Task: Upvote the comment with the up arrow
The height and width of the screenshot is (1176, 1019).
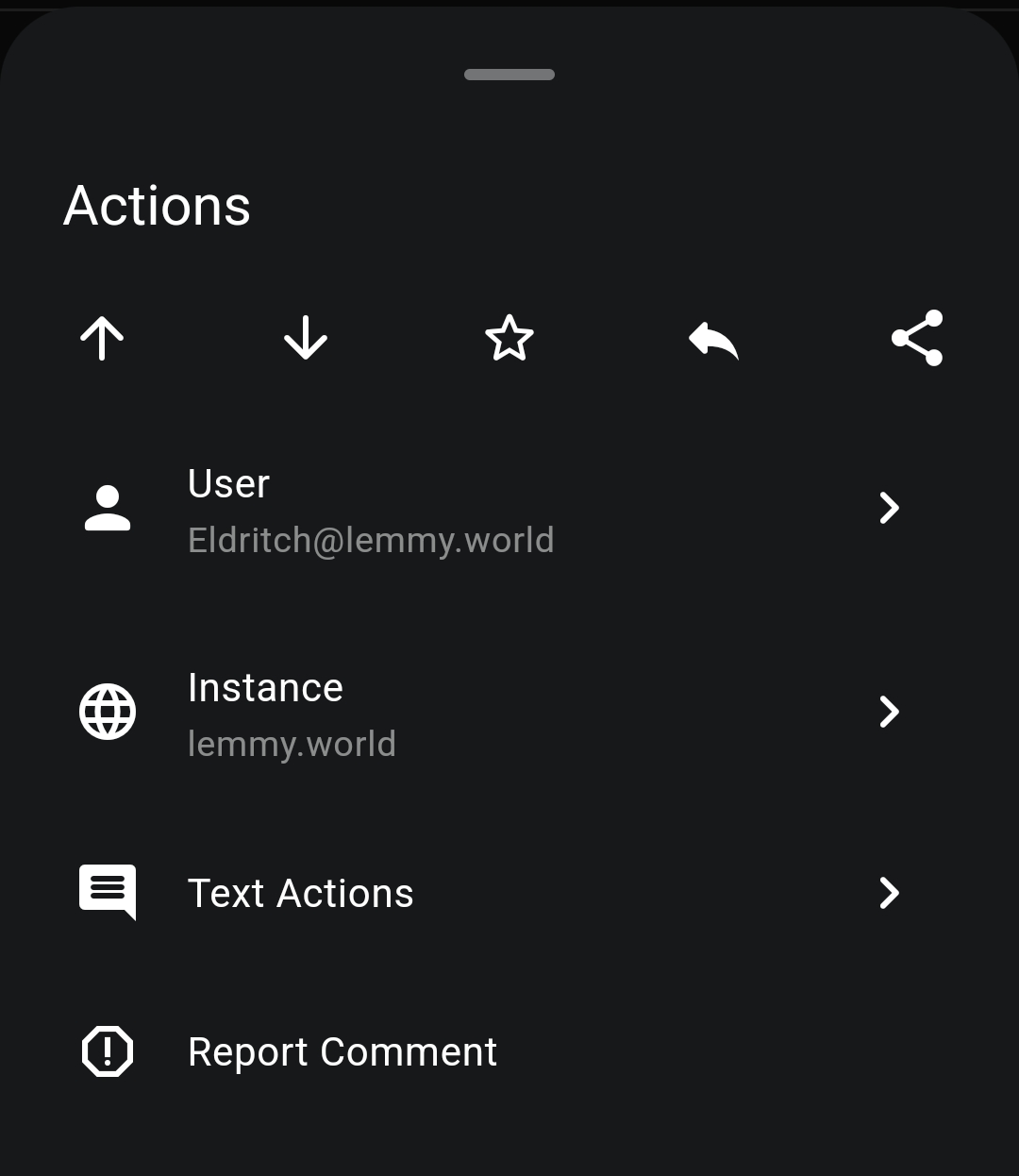Action: 102,338
